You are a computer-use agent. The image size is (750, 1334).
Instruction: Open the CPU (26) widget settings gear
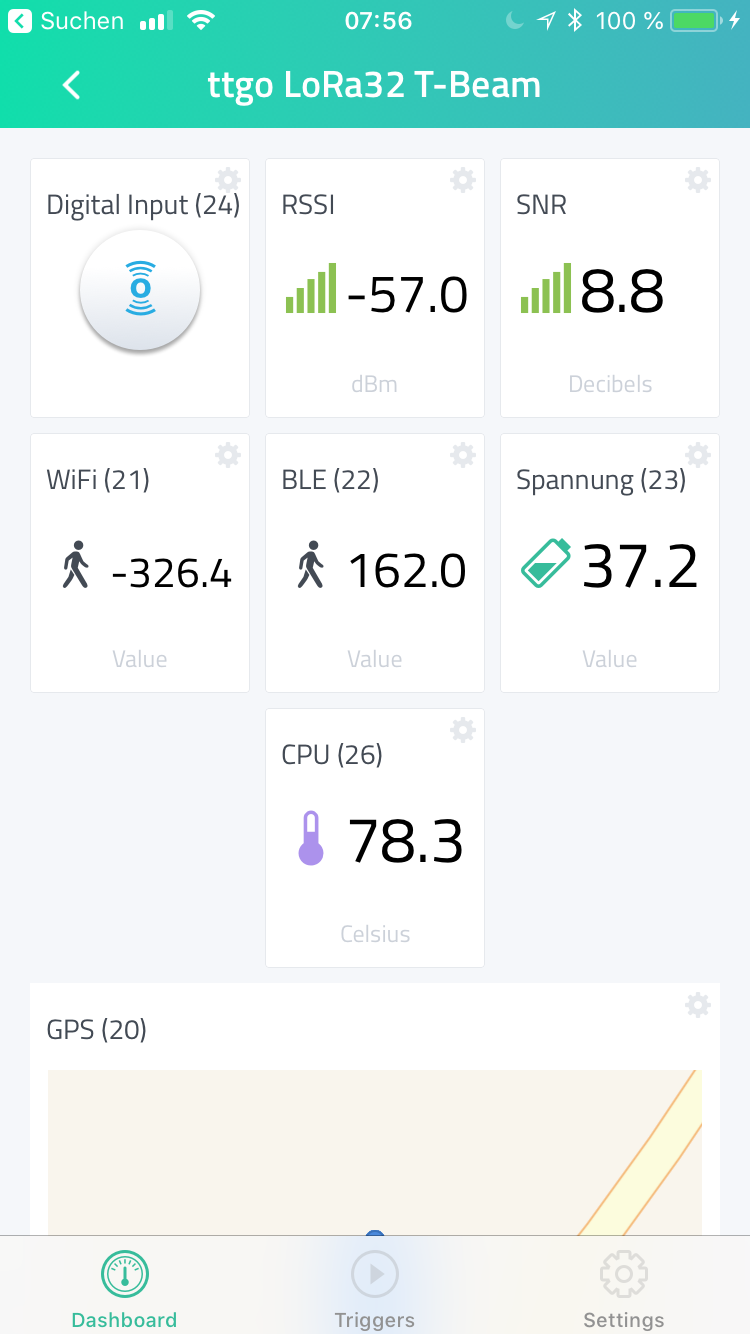[462, 730]
